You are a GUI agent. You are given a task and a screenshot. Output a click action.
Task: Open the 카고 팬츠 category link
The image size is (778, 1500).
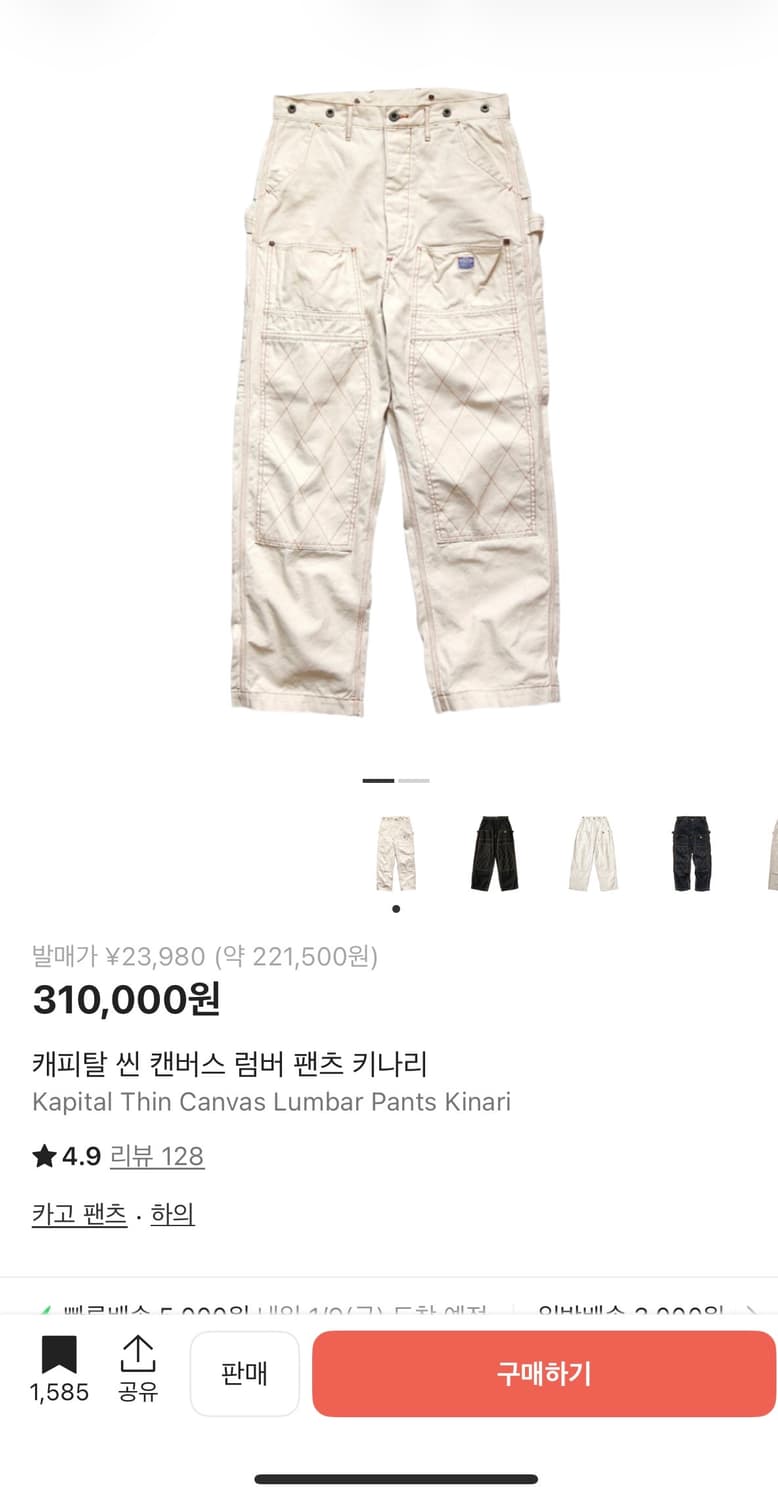click(80, 1214)
